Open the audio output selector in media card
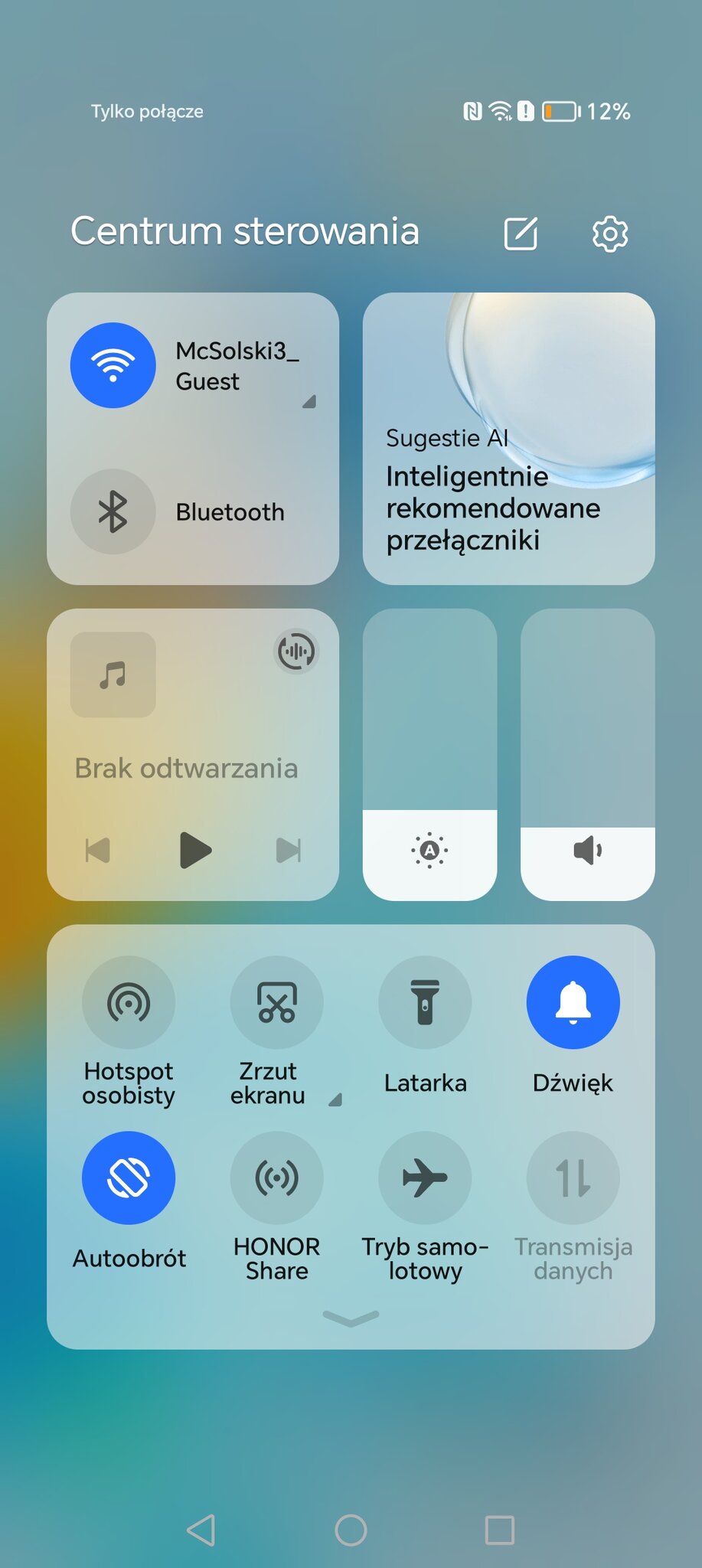Viewport: 702px width, 1568px height. pos(296,652)
